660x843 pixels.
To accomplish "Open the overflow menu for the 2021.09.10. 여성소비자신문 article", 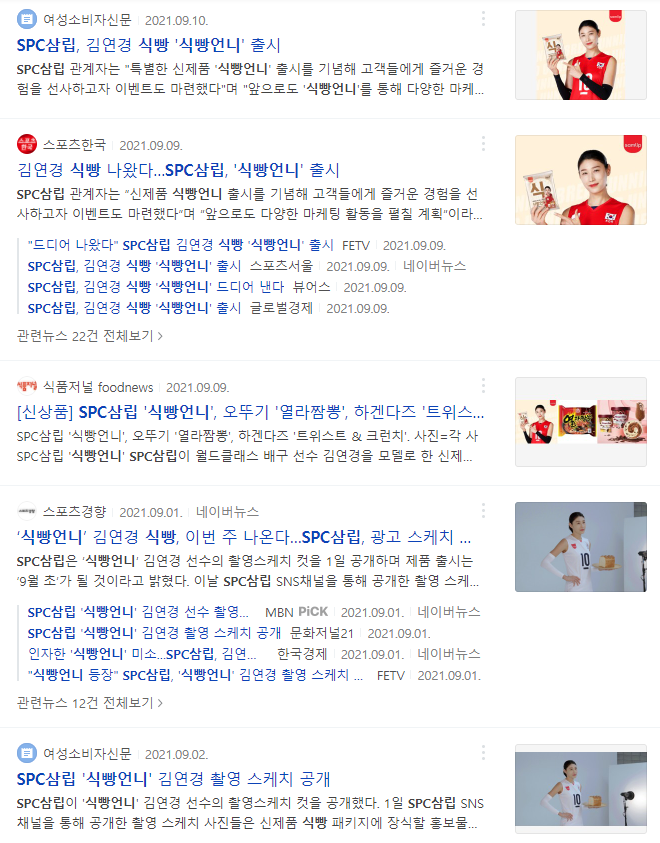I will coord(483,19).
